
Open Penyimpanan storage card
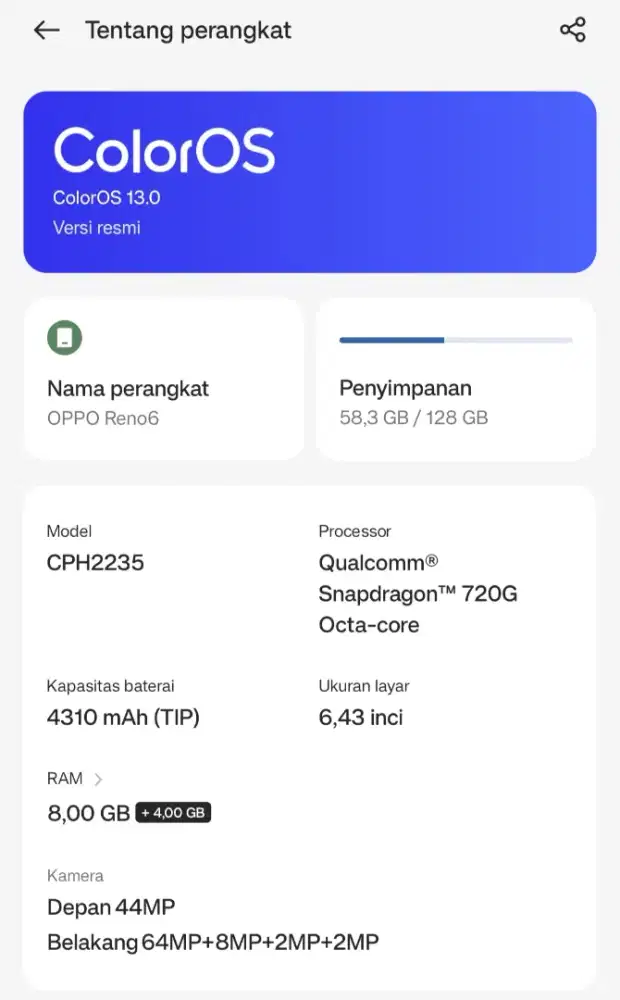tap(456, 380)
